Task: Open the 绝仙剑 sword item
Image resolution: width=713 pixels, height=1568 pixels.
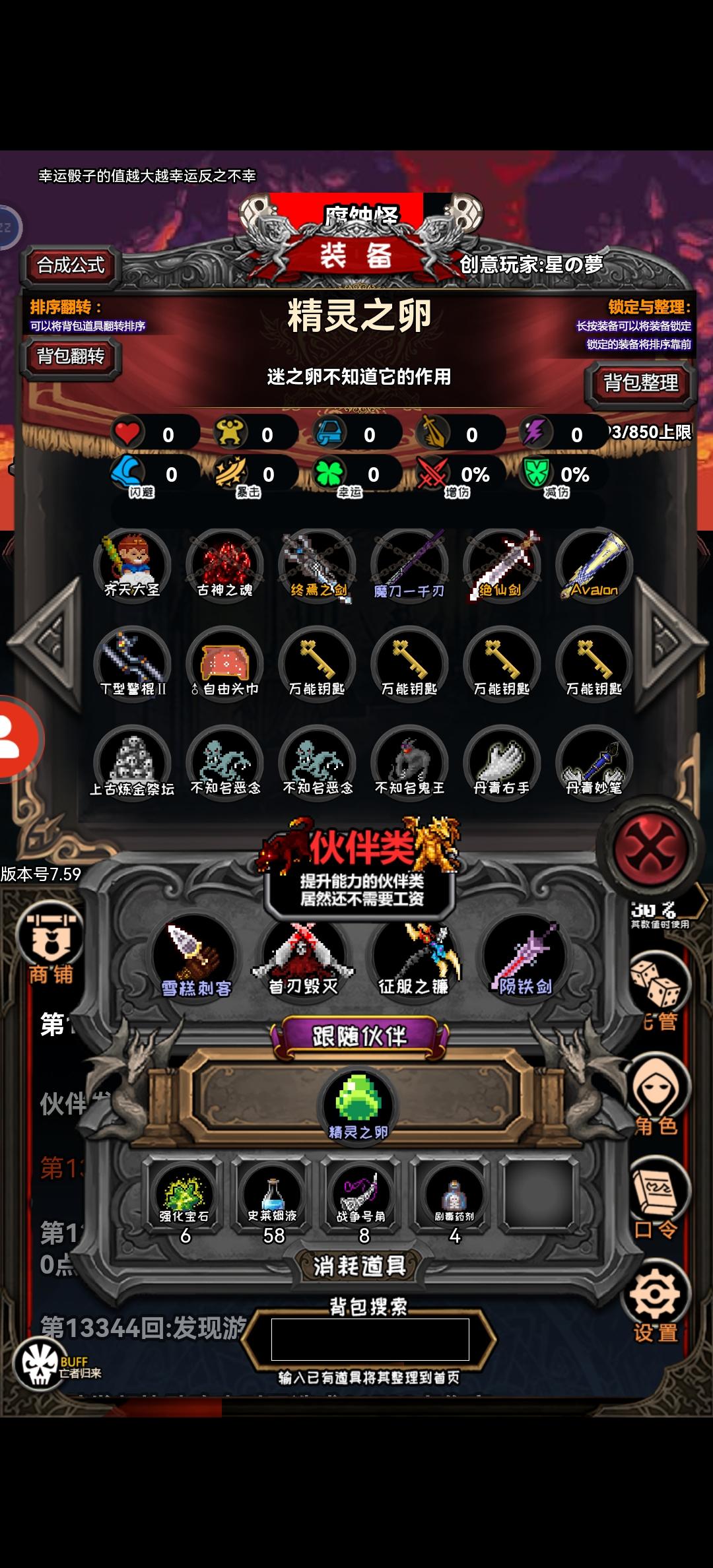Action: point(502,566)
